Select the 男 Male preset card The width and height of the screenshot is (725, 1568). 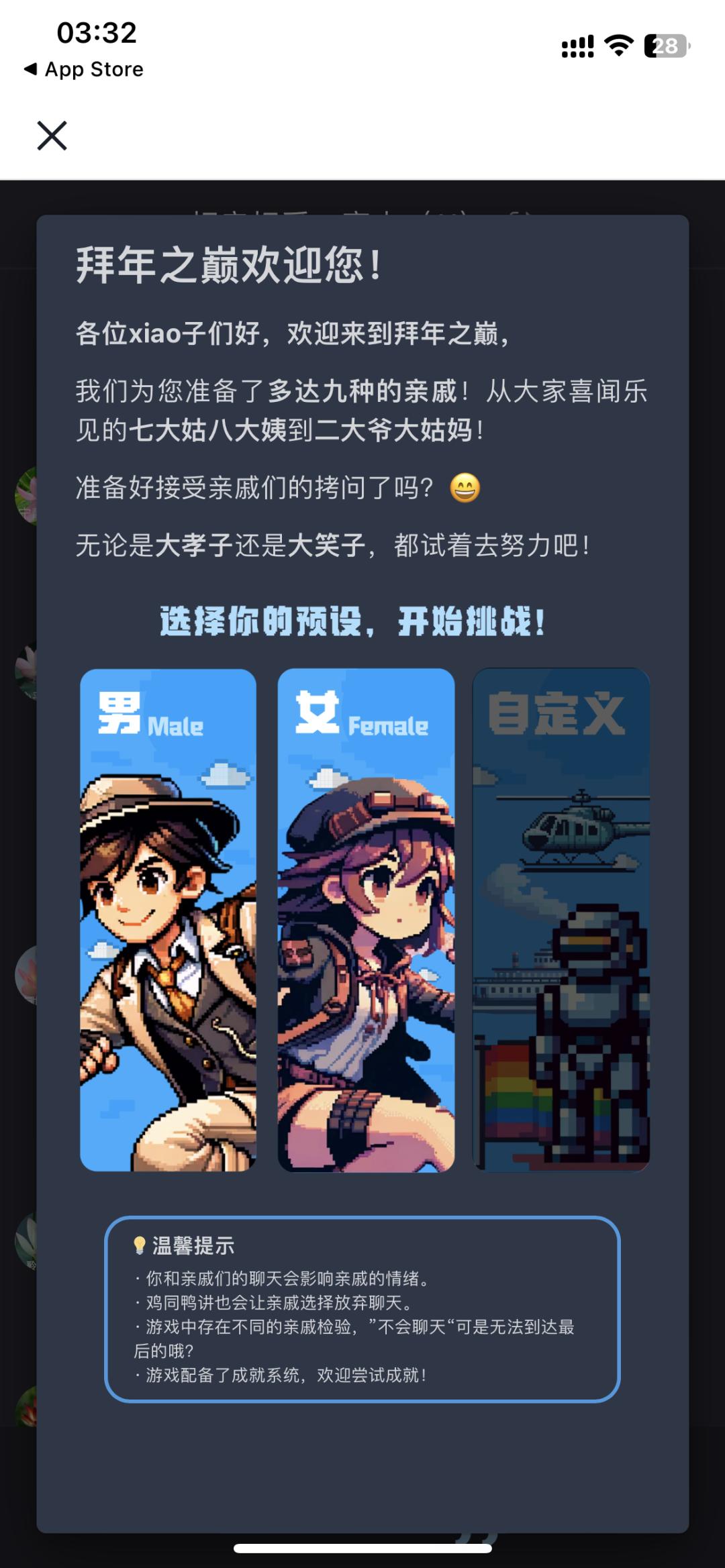click(x=168, y=920)
